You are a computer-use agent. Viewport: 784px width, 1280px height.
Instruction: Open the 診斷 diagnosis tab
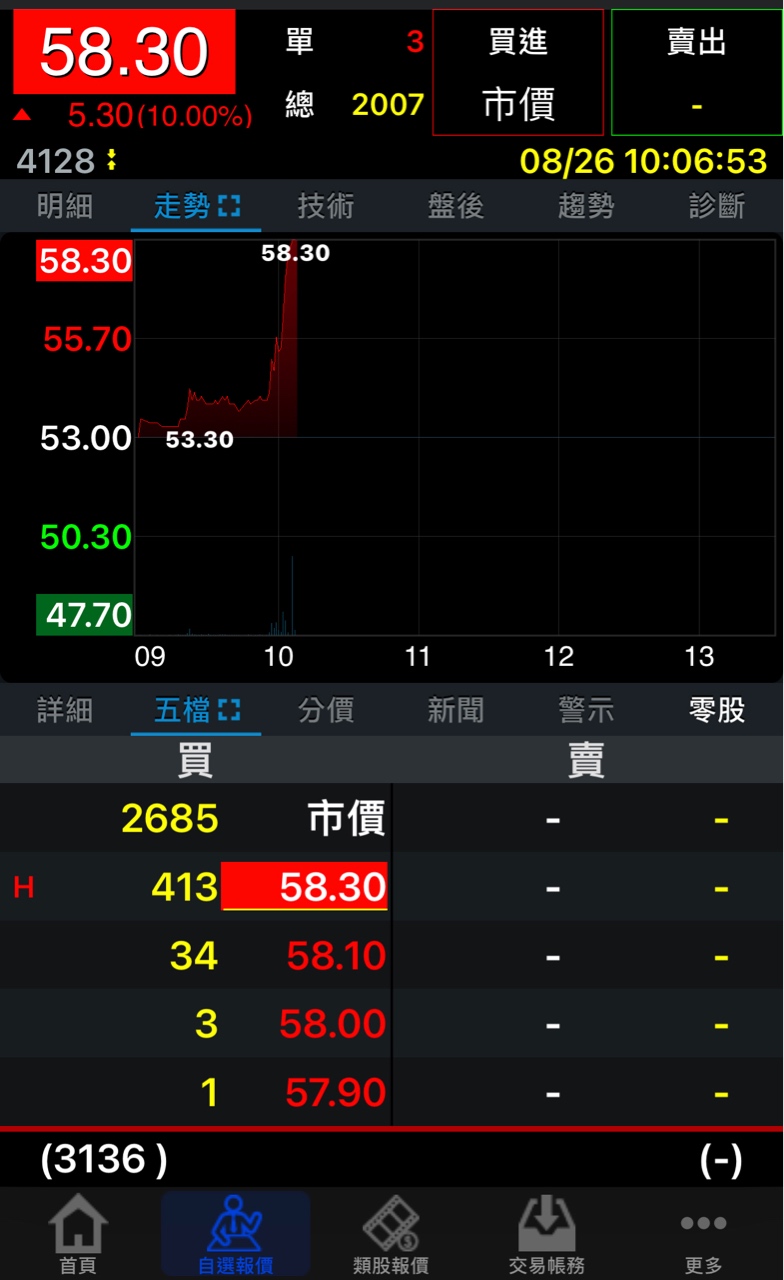coord(717,207)
